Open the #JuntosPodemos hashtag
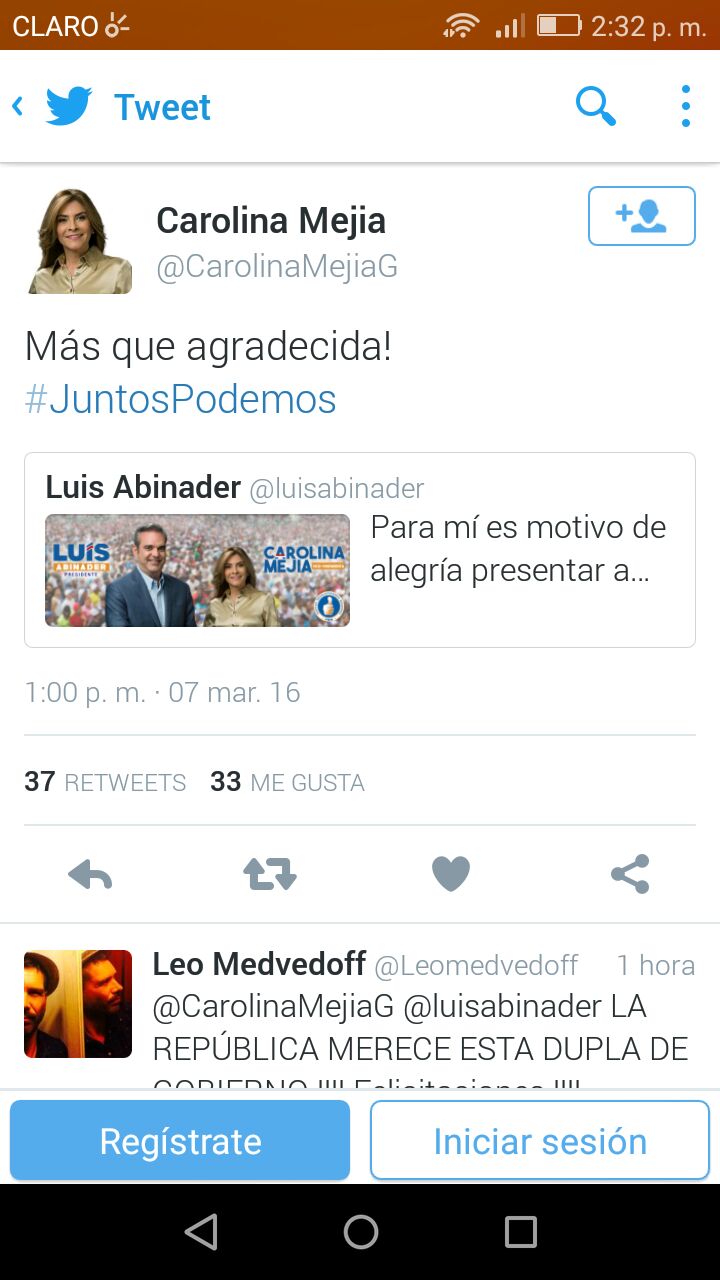This screenshot has width=720, height=1280. click(180, 399)
